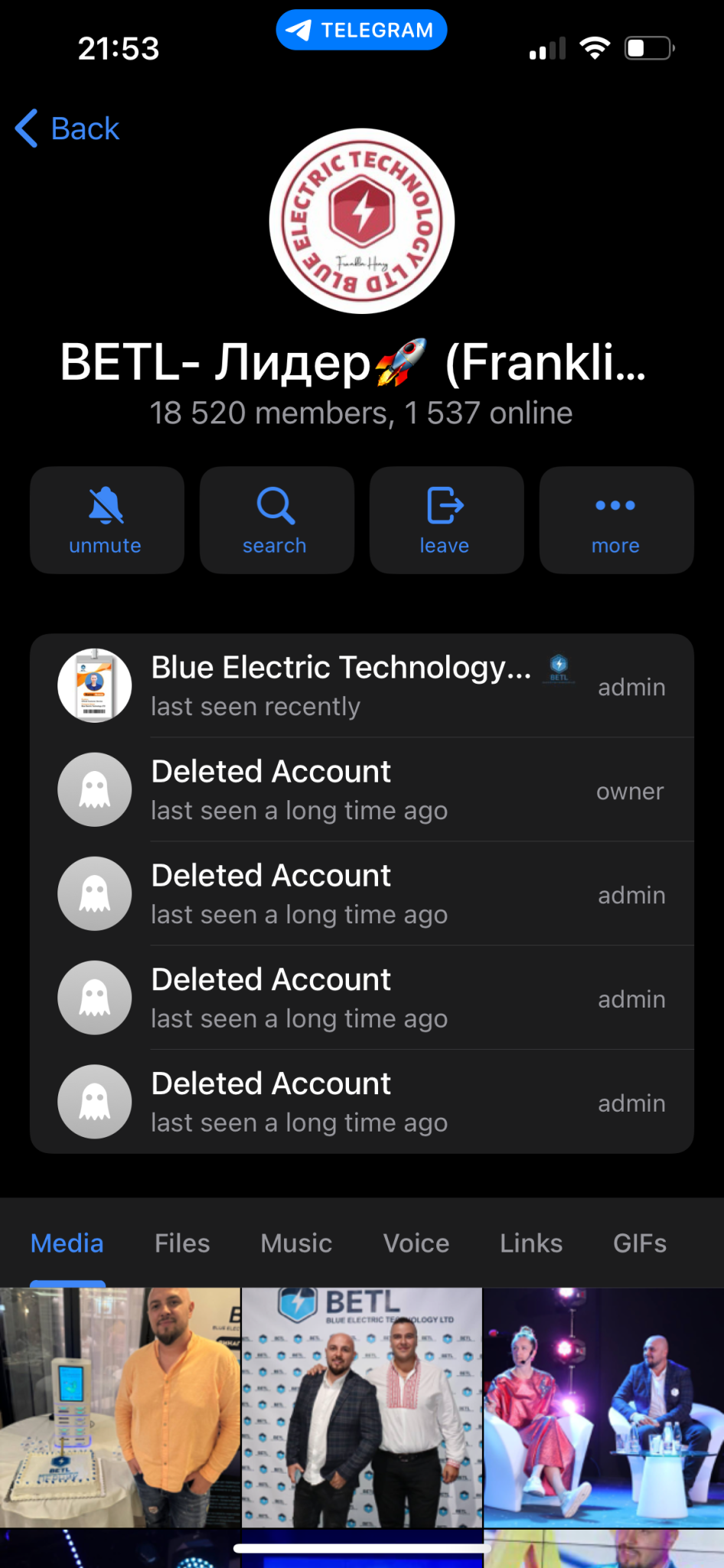The height and width of the screenshot is (1568, 724).
Task: Go back to the previous screen
Action: [x=67, y=129]
